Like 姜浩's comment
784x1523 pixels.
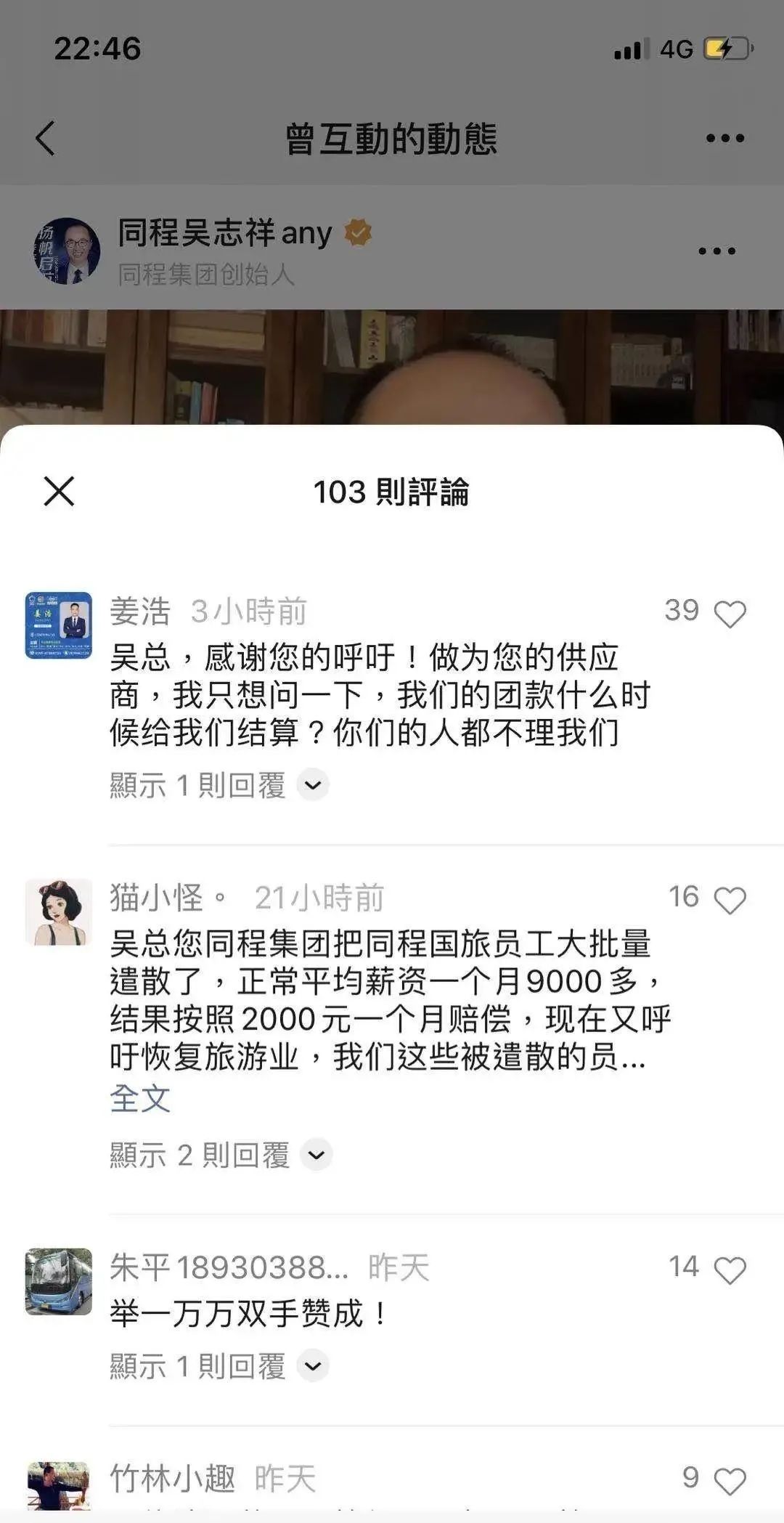click(x=730, y=614)
